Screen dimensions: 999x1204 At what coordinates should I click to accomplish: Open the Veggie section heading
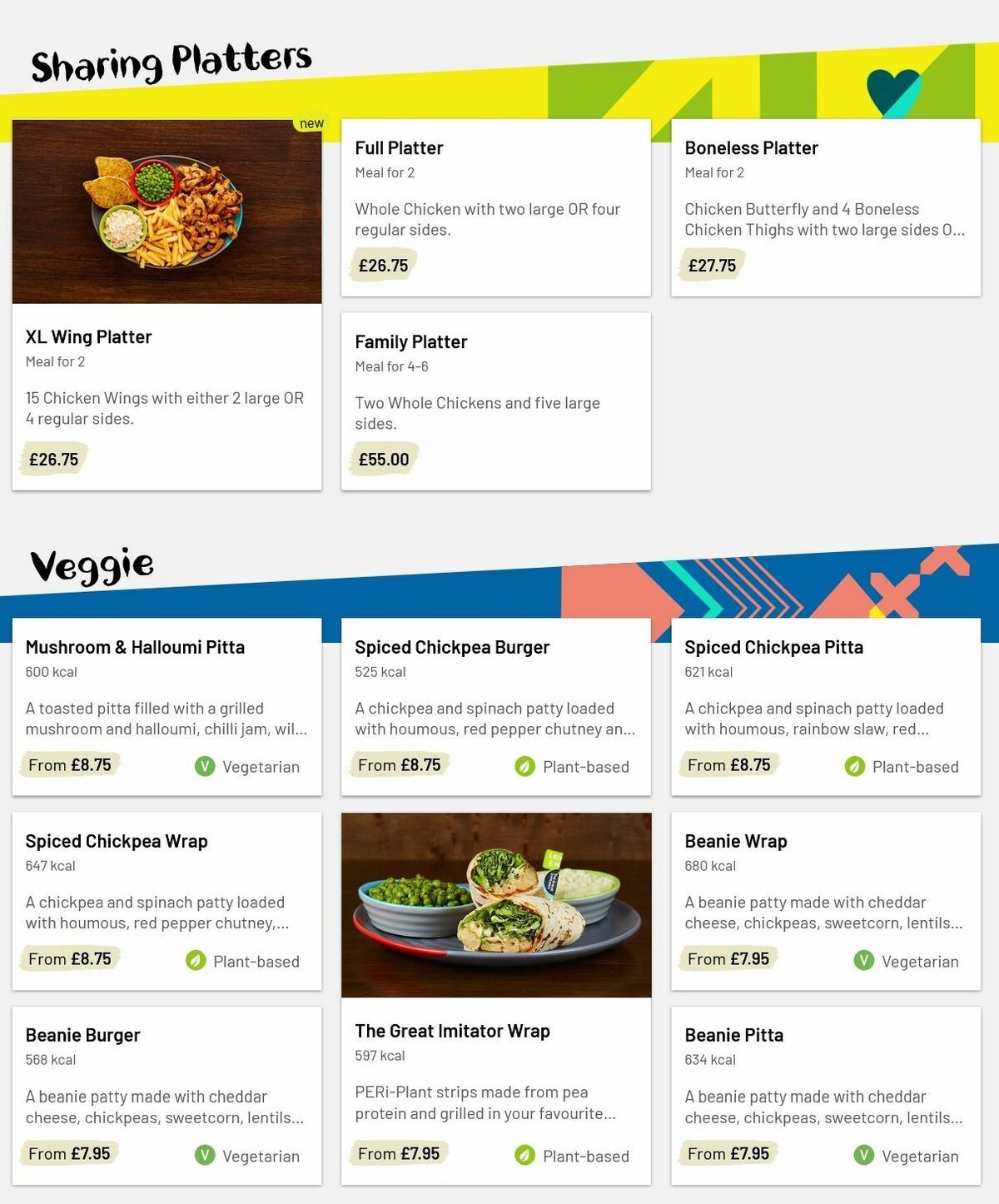point(91,564)
